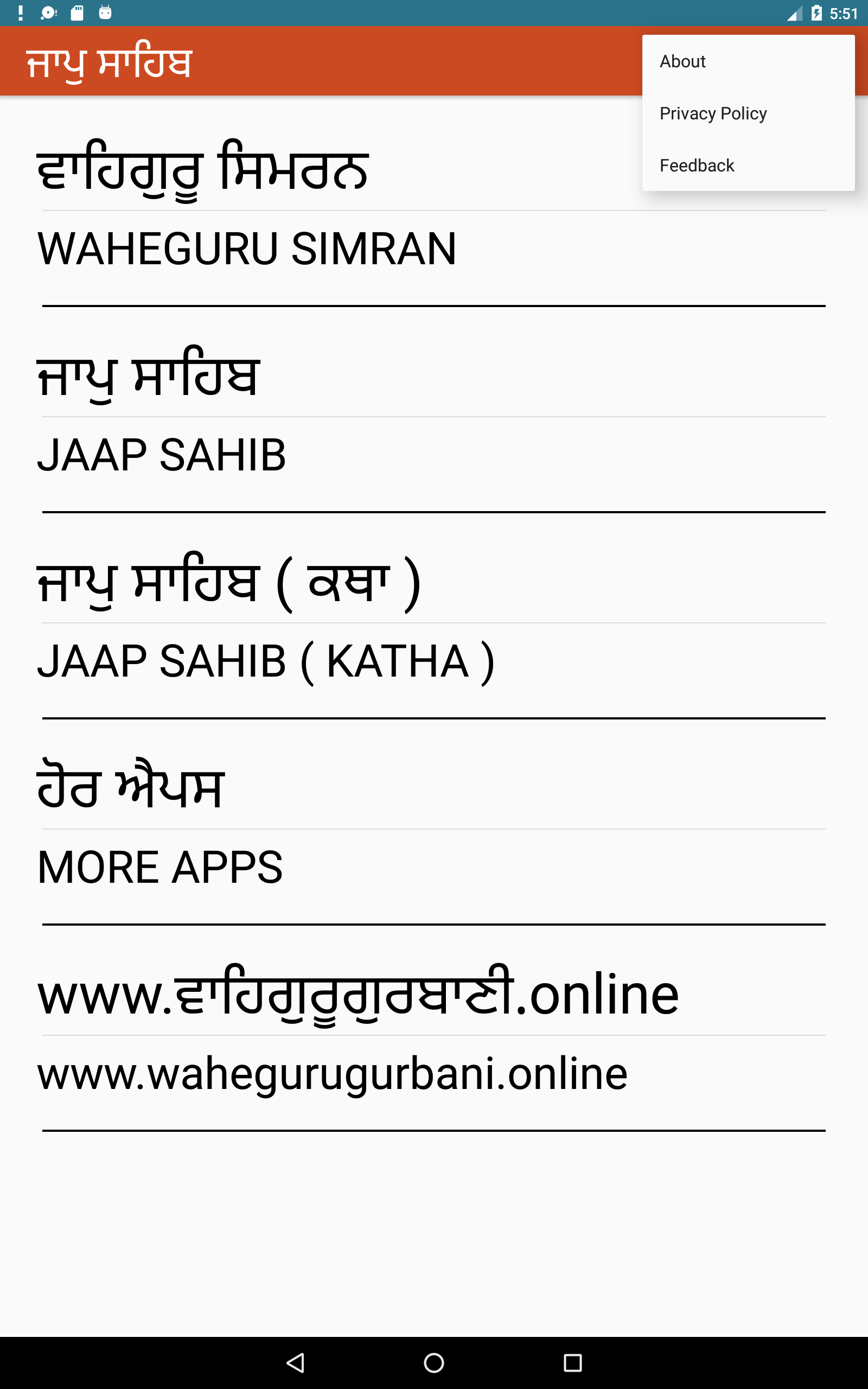Go back with the system back button

pos(295,1362)
